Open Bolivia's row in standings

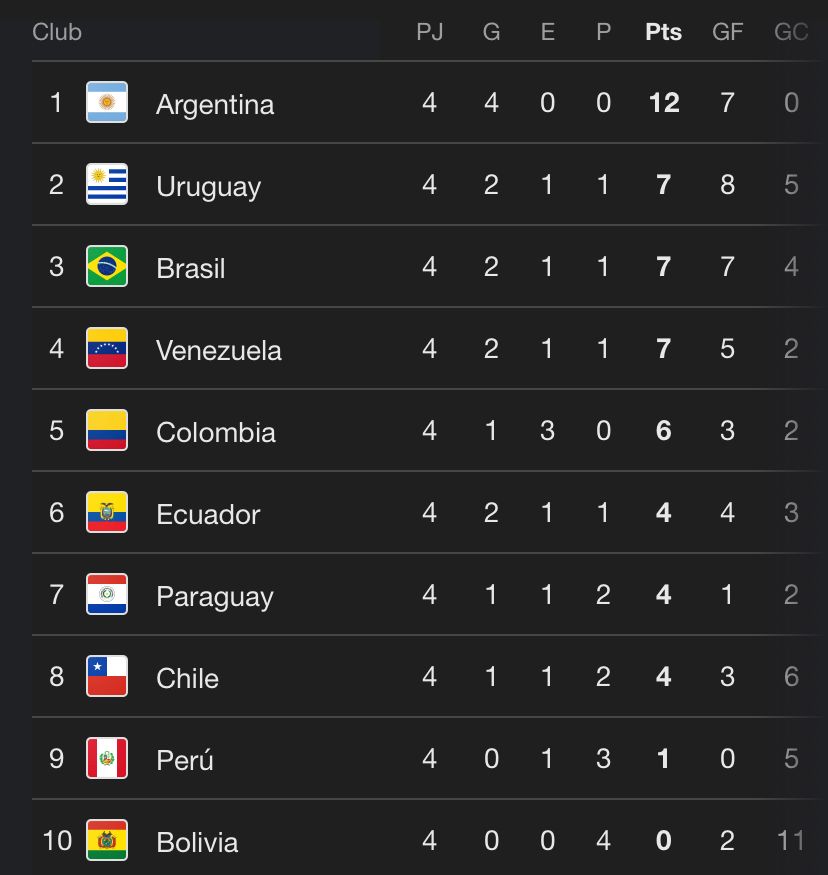point(197,841)
